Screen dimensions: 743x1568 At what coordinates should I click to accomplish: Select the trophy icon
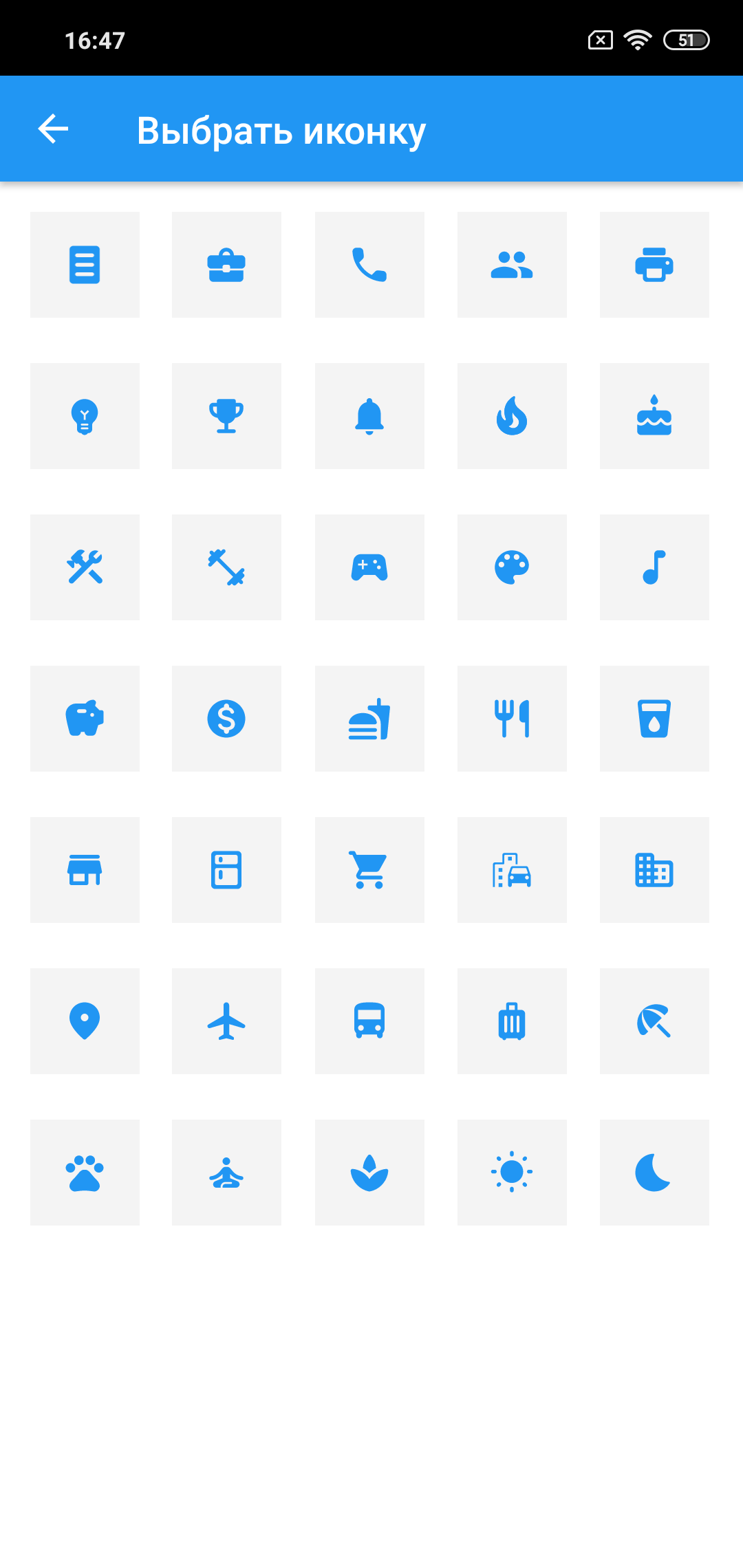pos(226,416)
